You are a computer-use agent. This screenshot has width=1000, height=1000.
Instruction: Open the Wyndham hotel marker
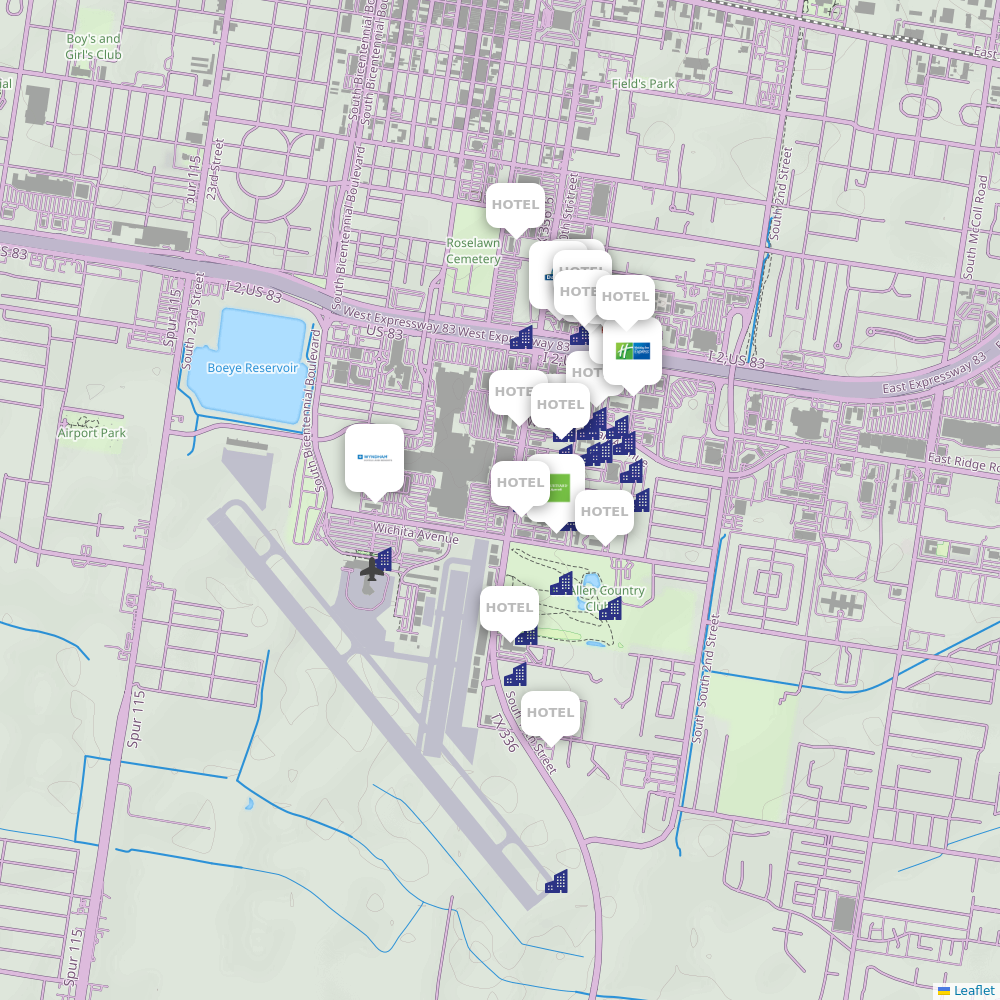[374, 457]
